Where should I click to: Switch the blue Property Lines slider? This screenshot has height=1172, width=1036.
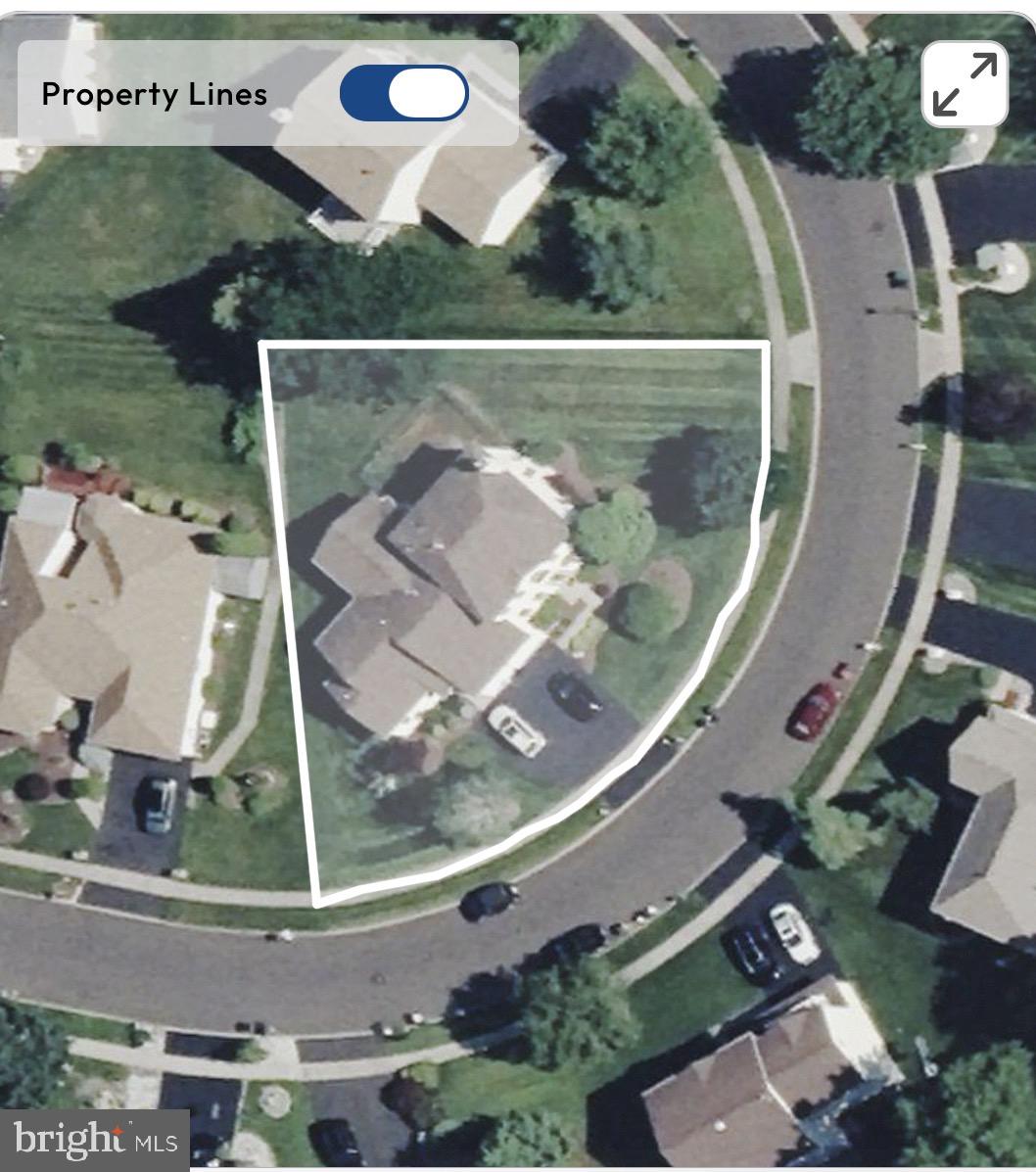(404, 92)
